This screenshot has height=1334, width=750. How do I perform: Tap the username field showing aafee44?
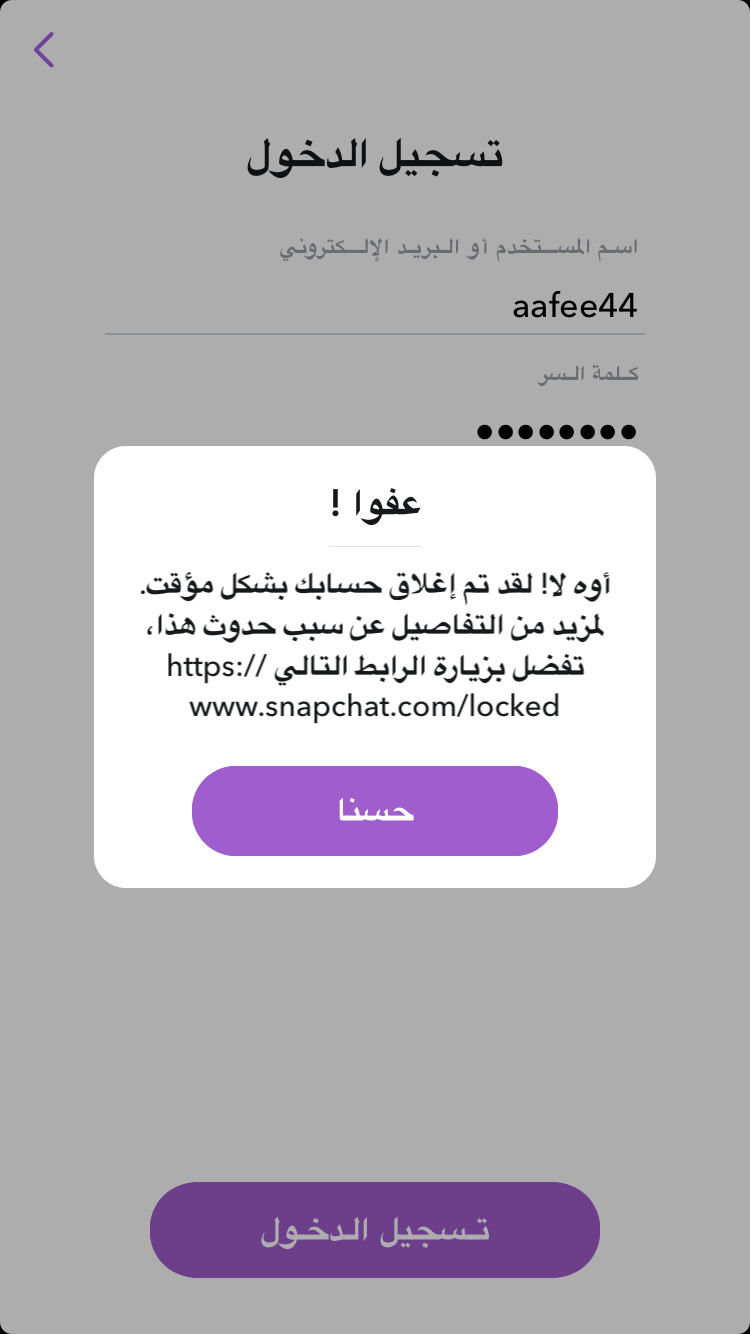(x=375, y=305)
